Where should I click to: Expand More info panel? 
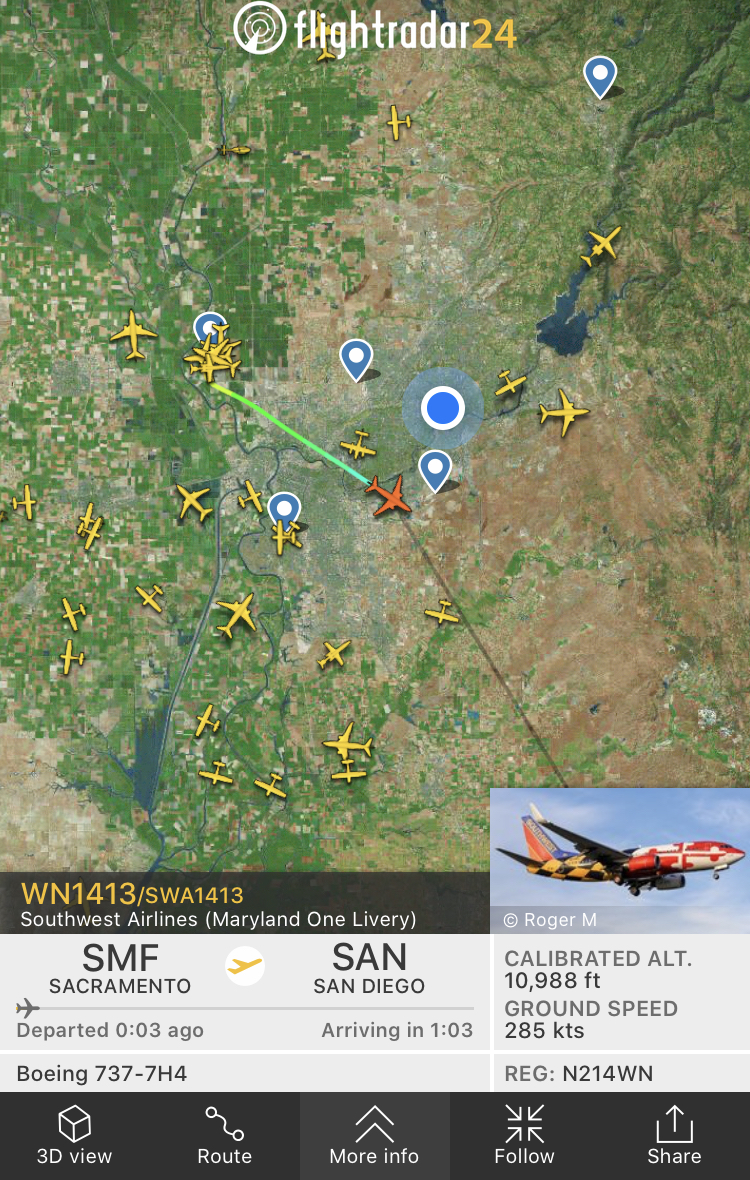[374, 1136]
